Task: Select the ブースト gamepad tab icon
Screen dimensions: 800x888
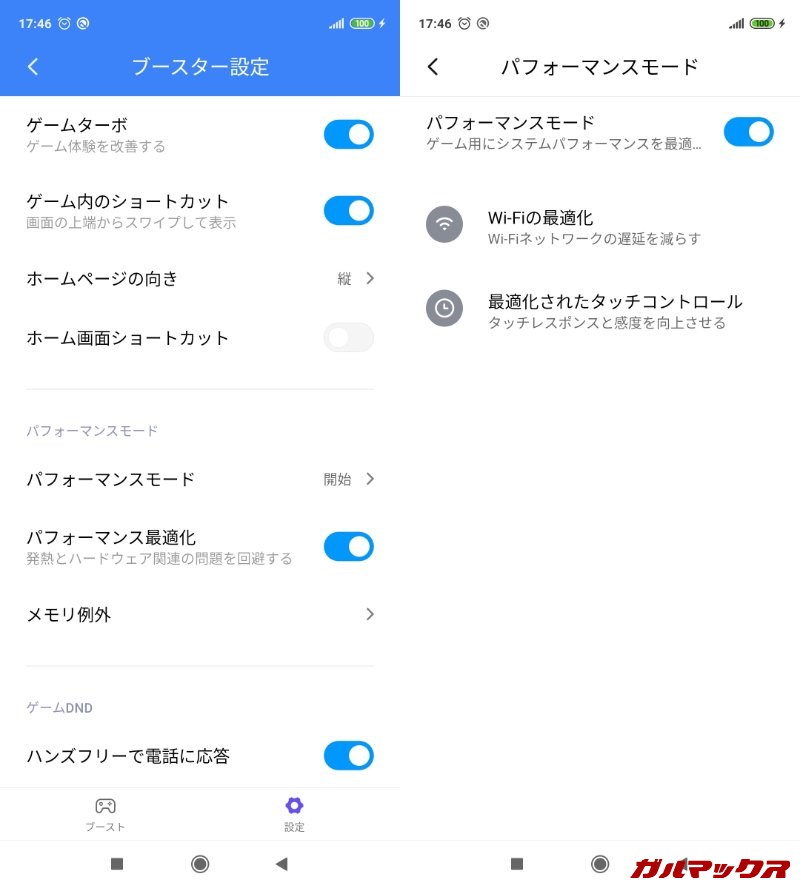Action: tap(105, 805)
